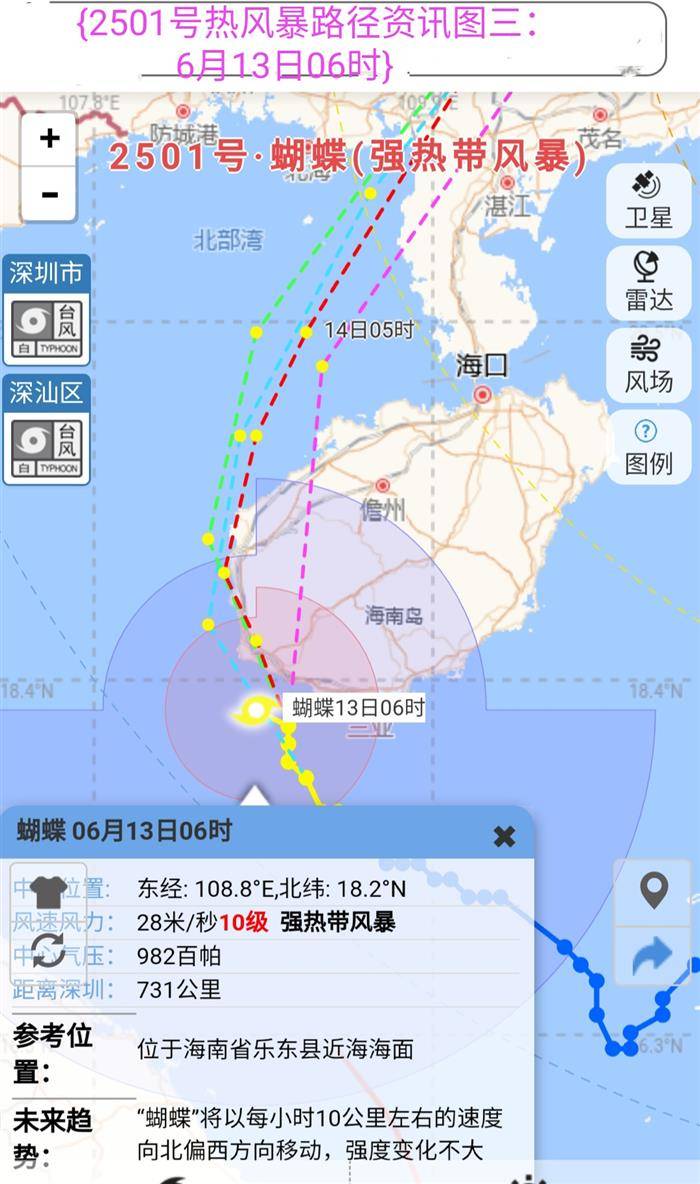Enable the 风场 wind field view
700x1184 pixels.
coord(648,364)
